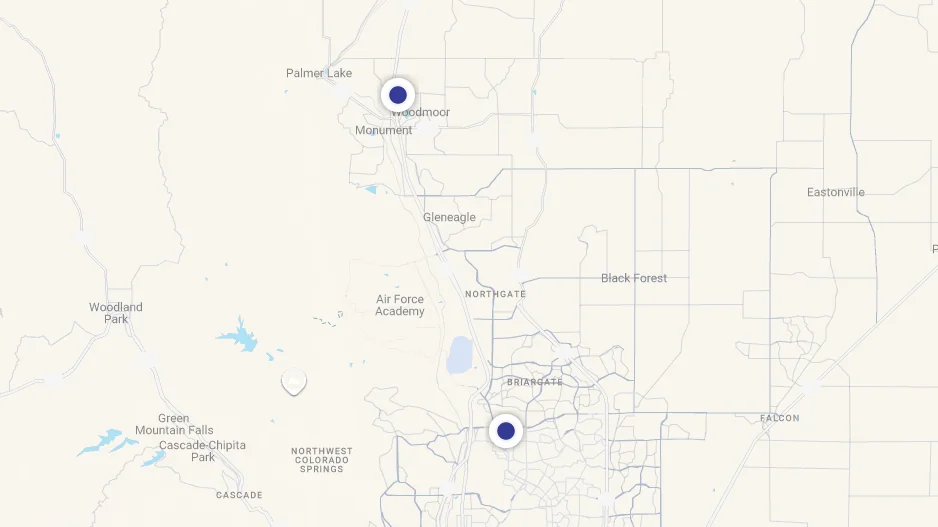The width and height of the screenshot is (938, 527).
Task: Open the location marker below Briargate
Action: click(506, 431)
